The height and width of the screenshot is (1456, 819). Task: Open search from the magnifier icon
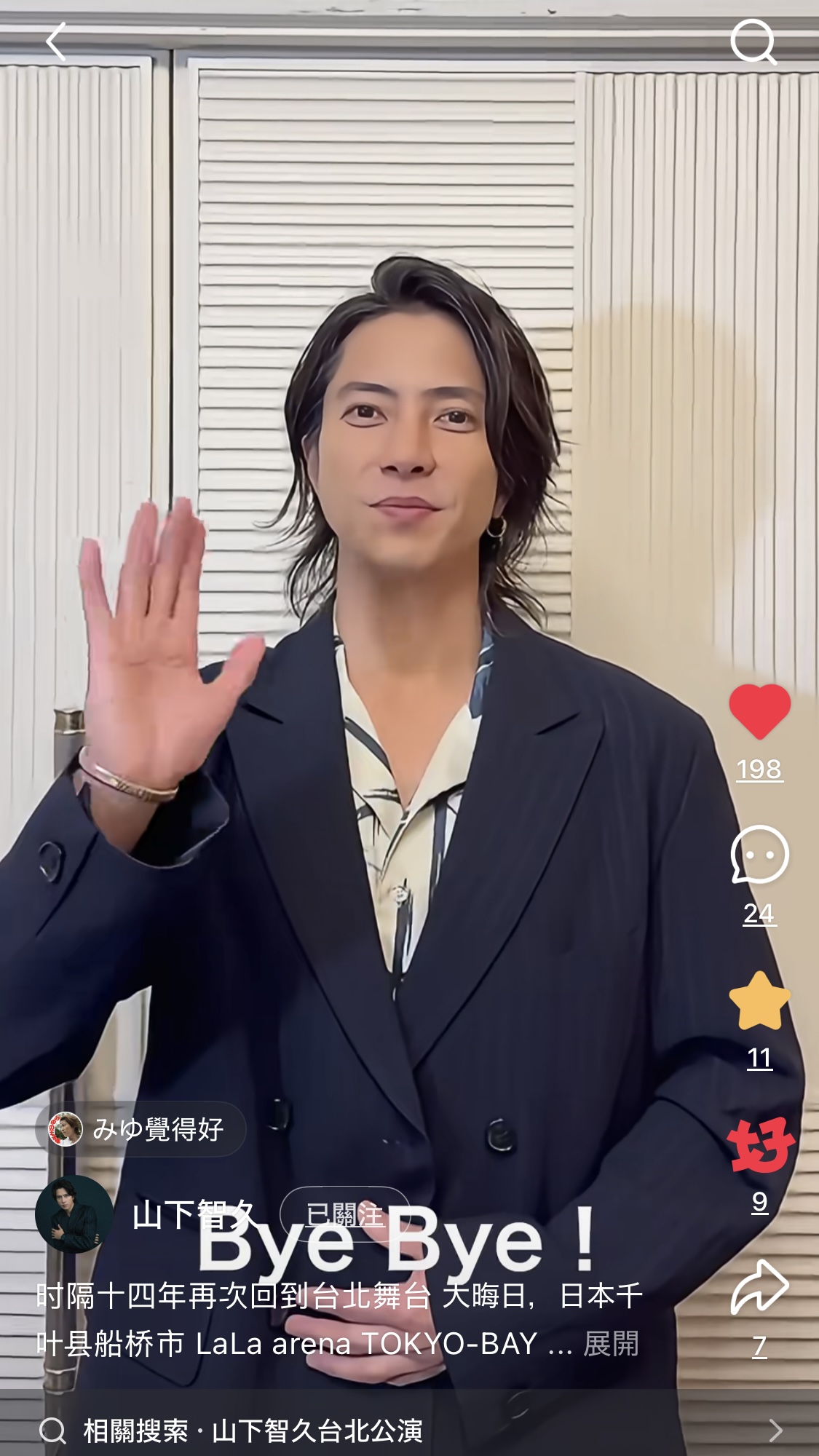(x=753, y=42)
